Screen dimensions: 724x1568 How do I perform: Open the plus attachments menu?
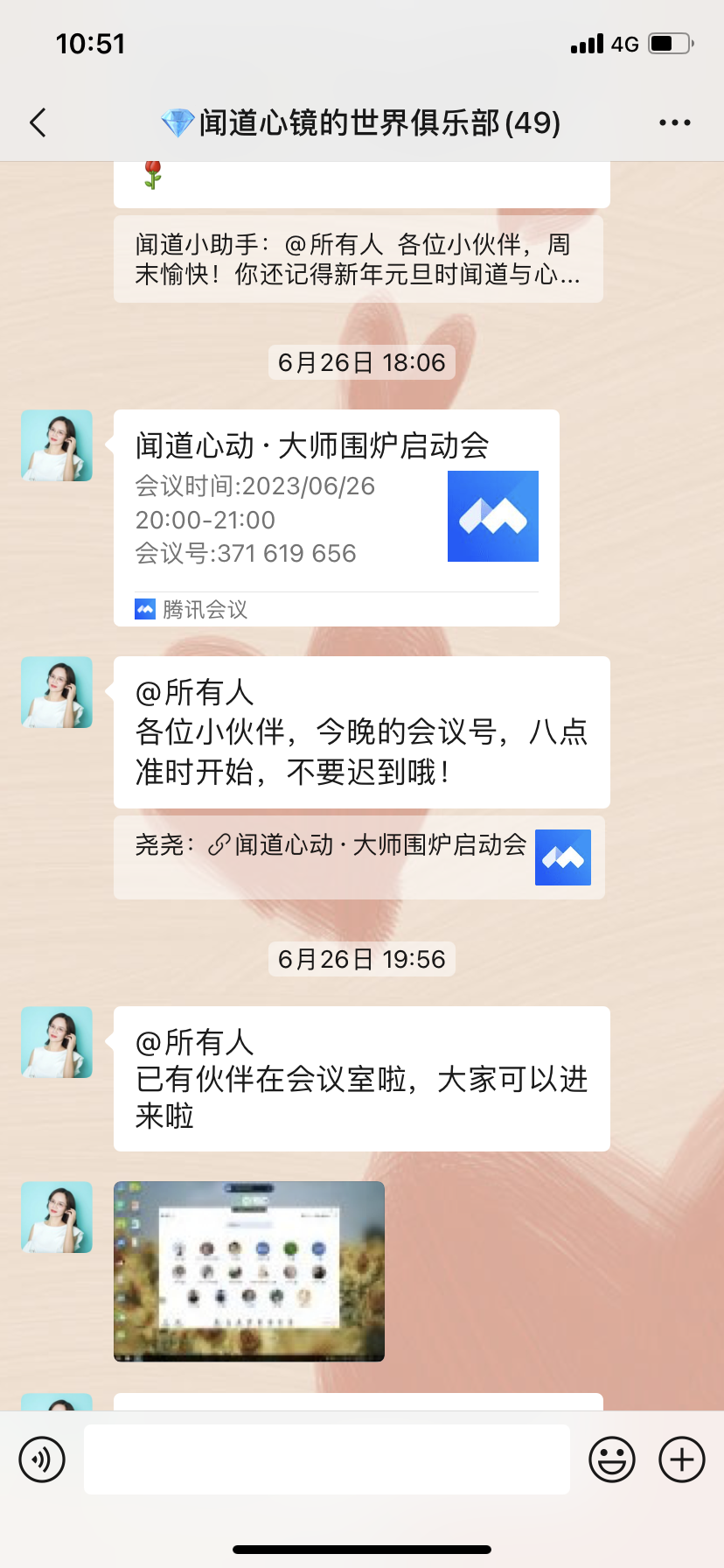[682, 1459]
